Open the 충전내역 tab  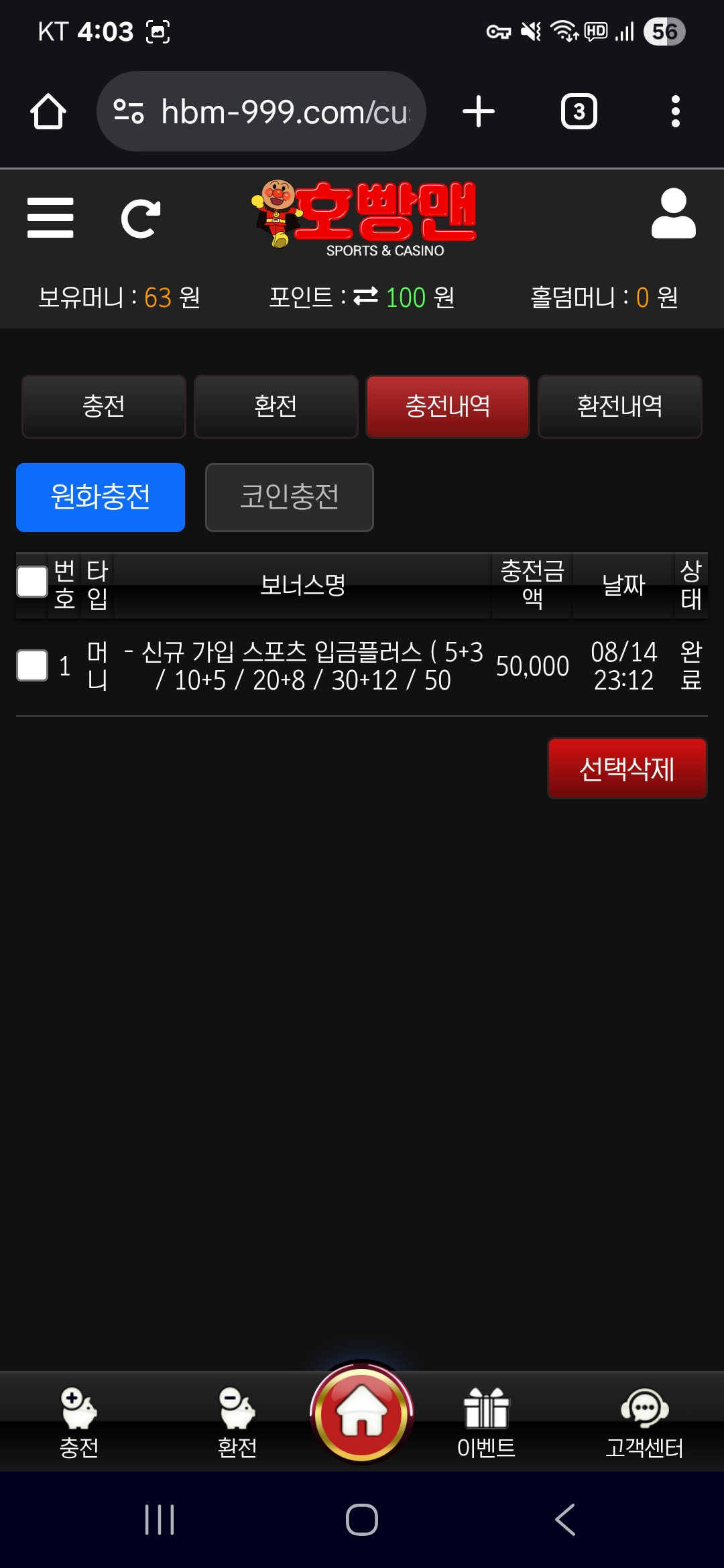coord(447,407)
